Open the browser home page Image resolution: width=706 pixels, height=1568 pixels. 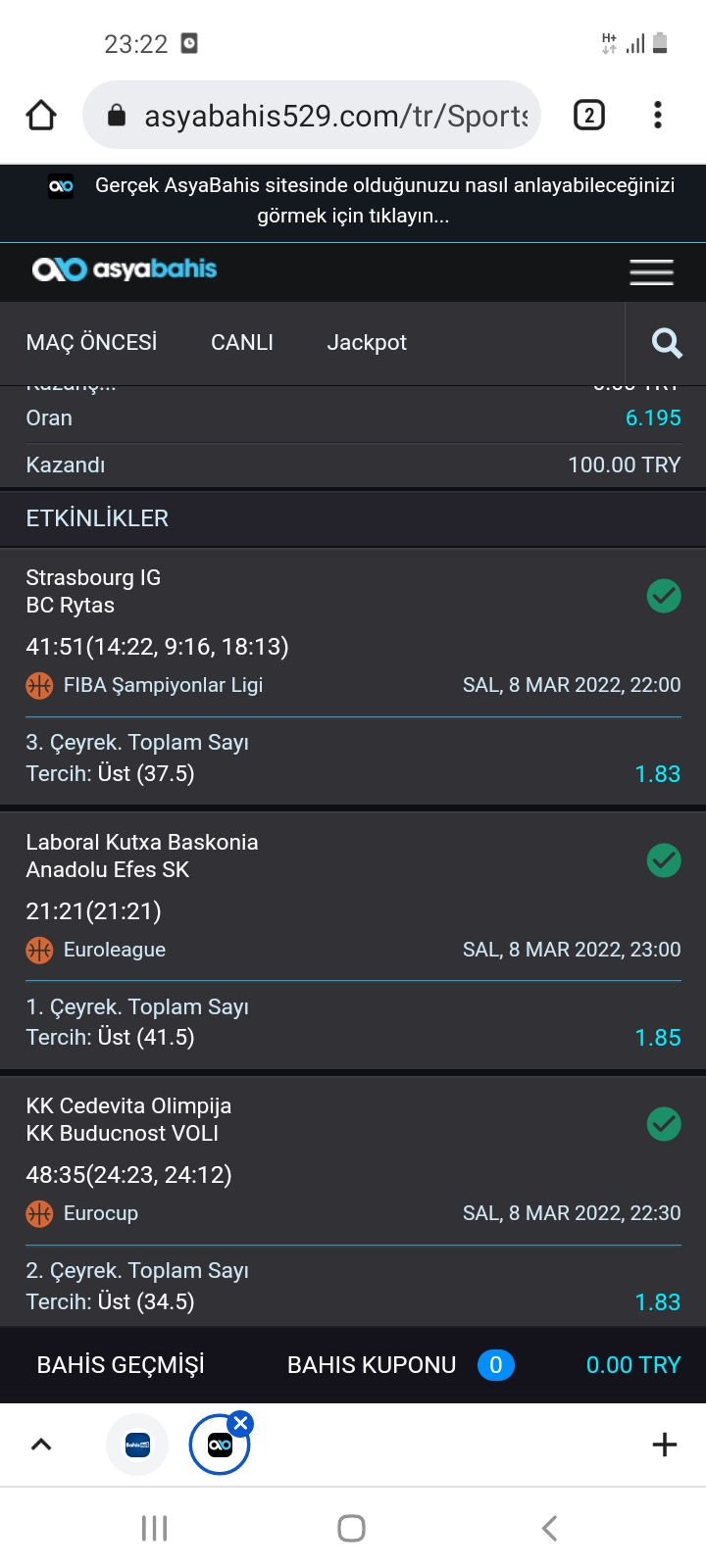pos(41,116)
